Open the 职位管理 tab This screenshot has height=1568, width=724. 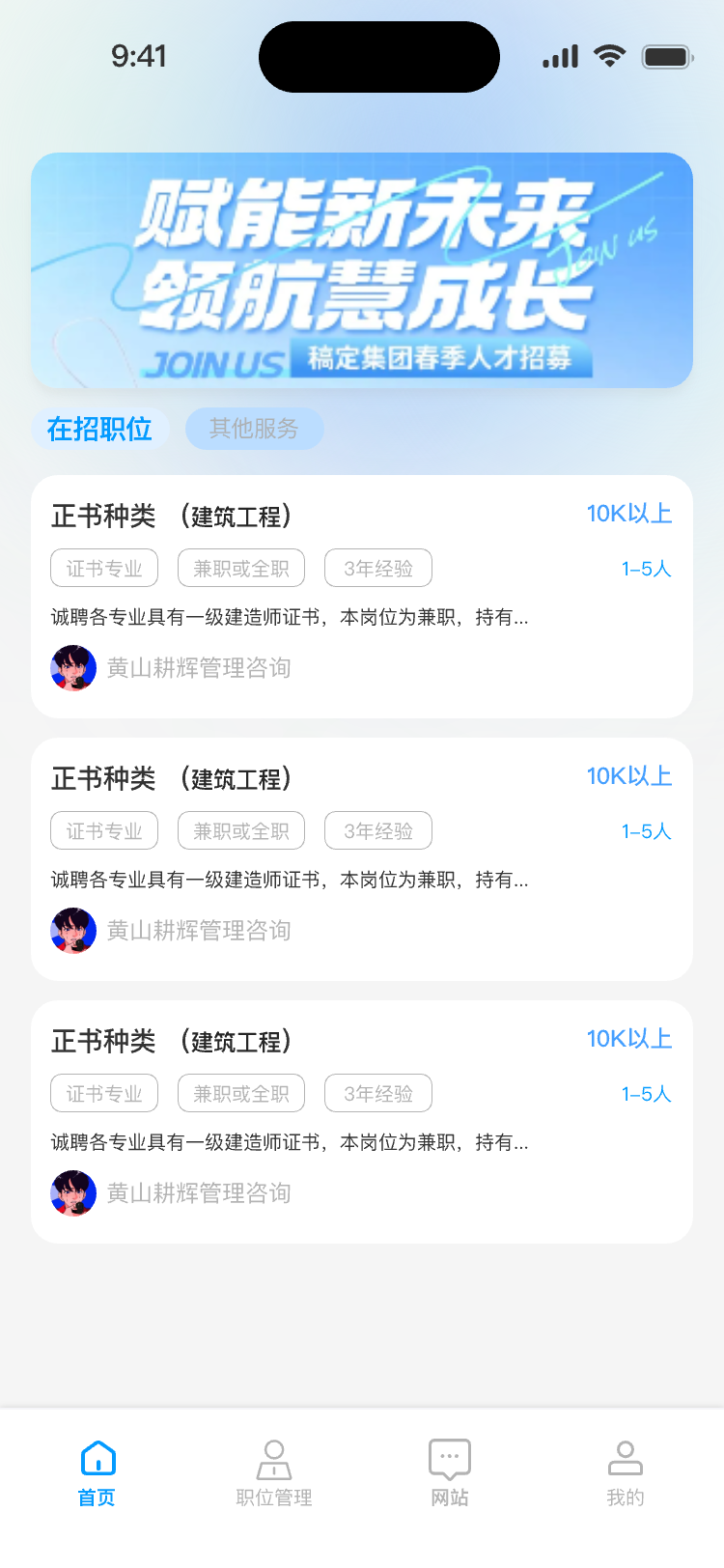pos(274,1472)
